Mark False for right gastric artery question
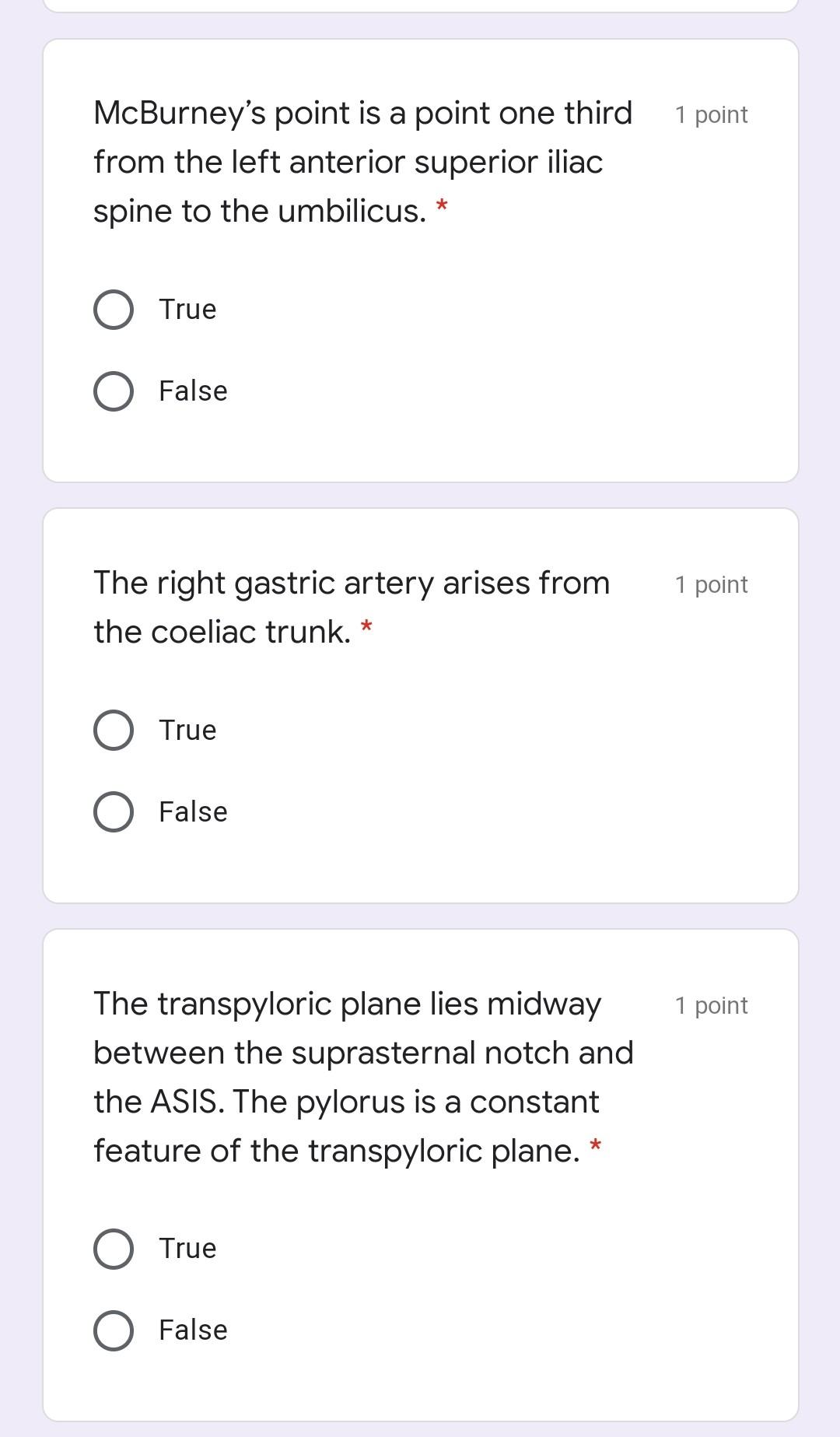The width and height of the screenshot is (840, 1437). point(114,812)
